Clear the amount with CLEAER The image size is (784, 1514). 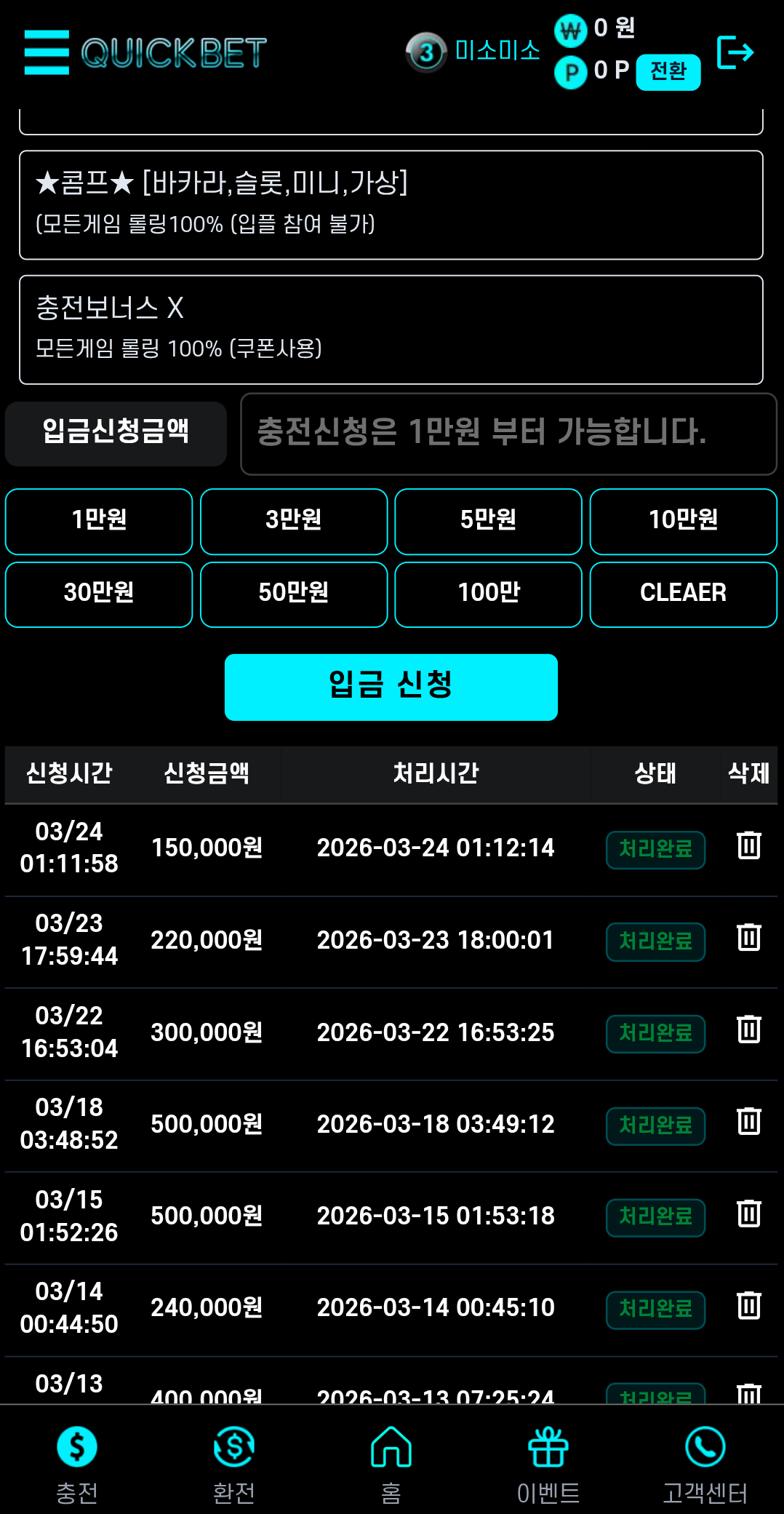click(x=683, y=594)
